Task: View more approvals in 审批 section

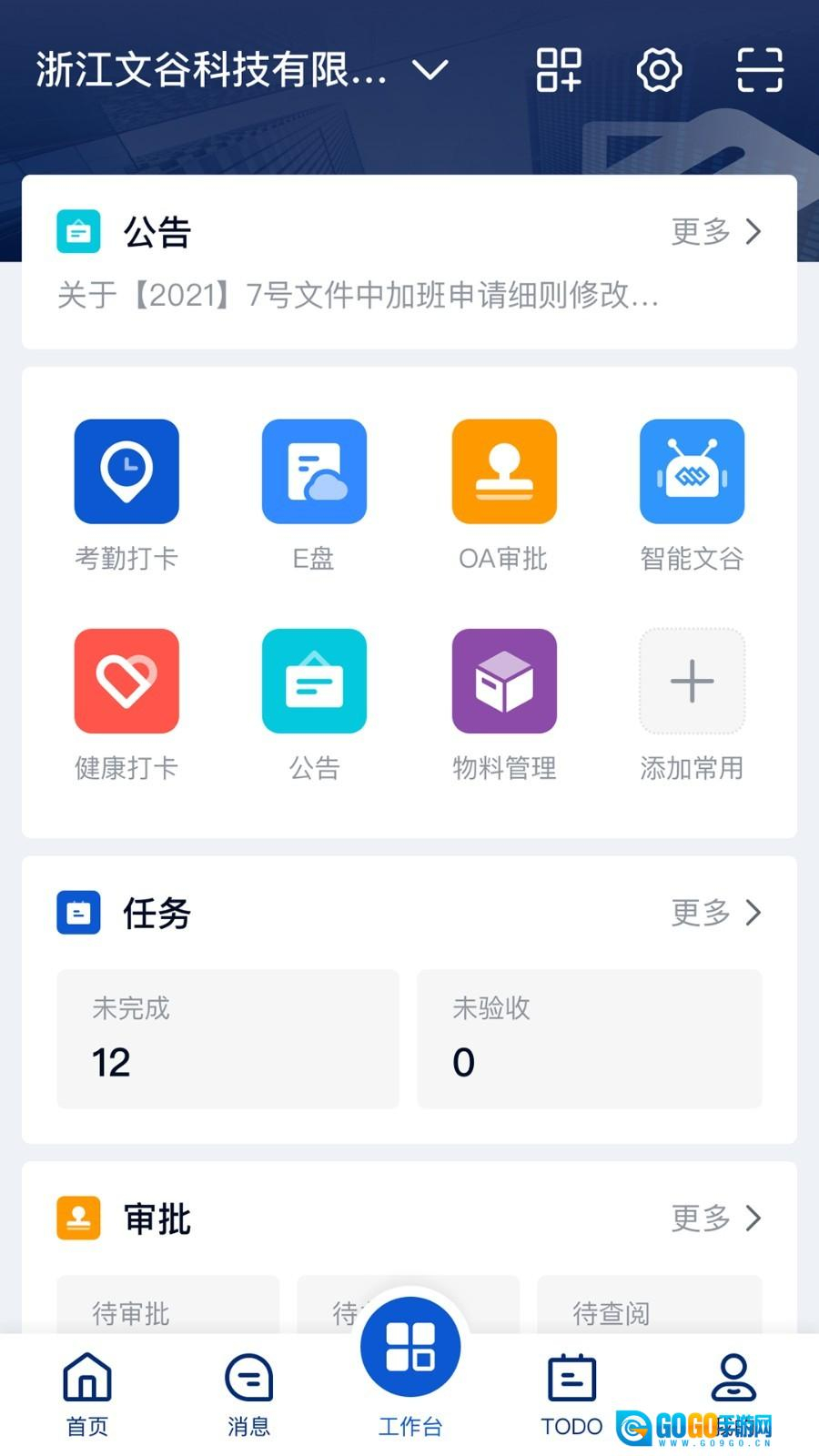Action: [x=715, y=1218]
